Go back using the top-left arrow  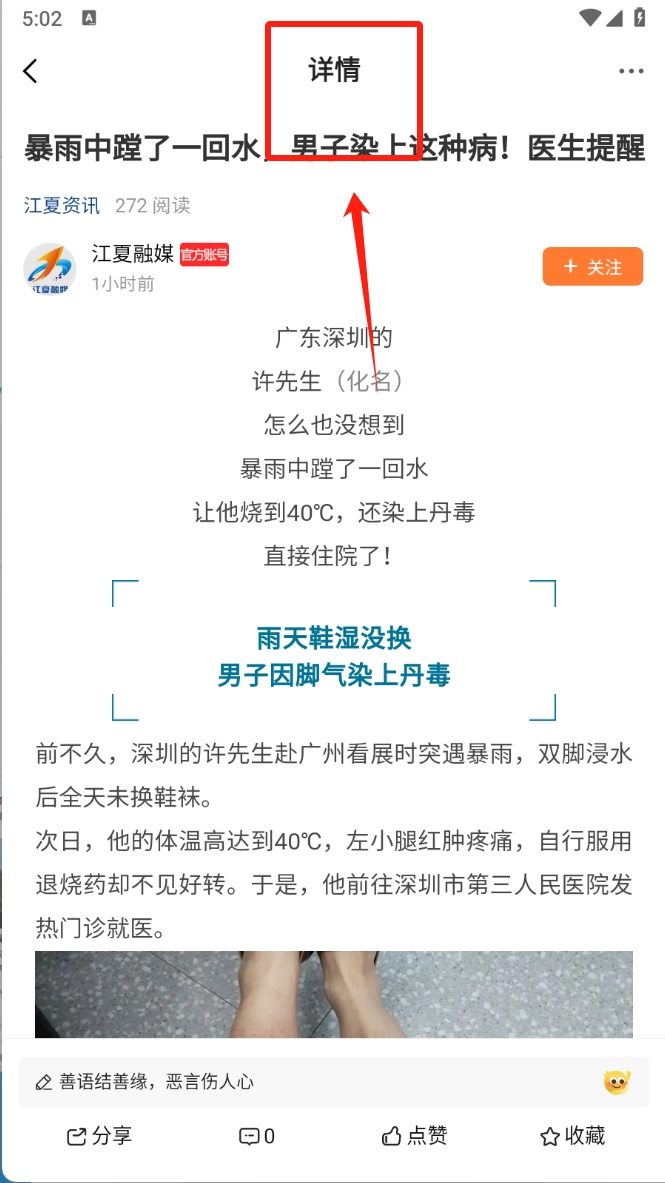pos(30,71)
